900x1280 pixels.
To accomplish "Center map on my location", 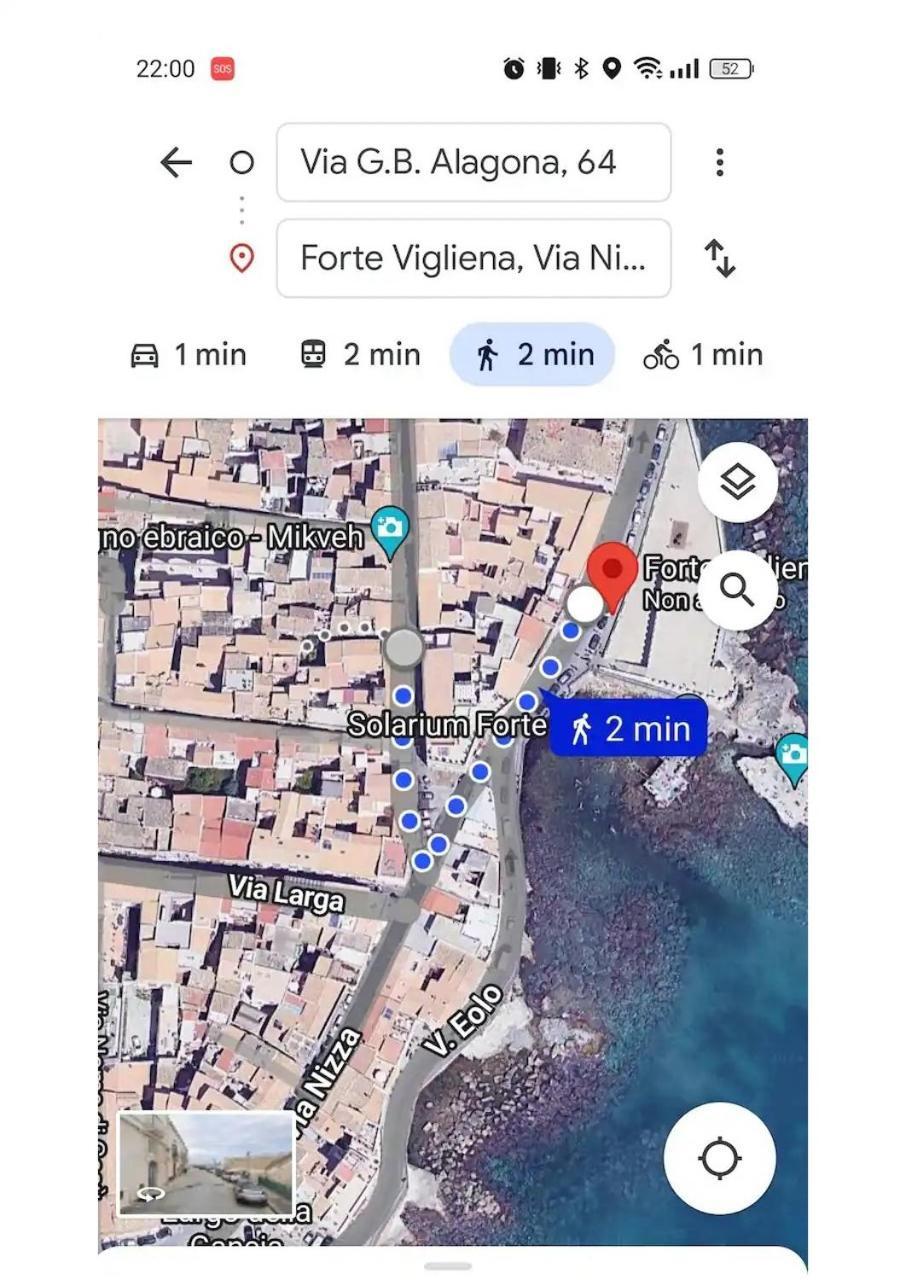I will point(719,1158).
